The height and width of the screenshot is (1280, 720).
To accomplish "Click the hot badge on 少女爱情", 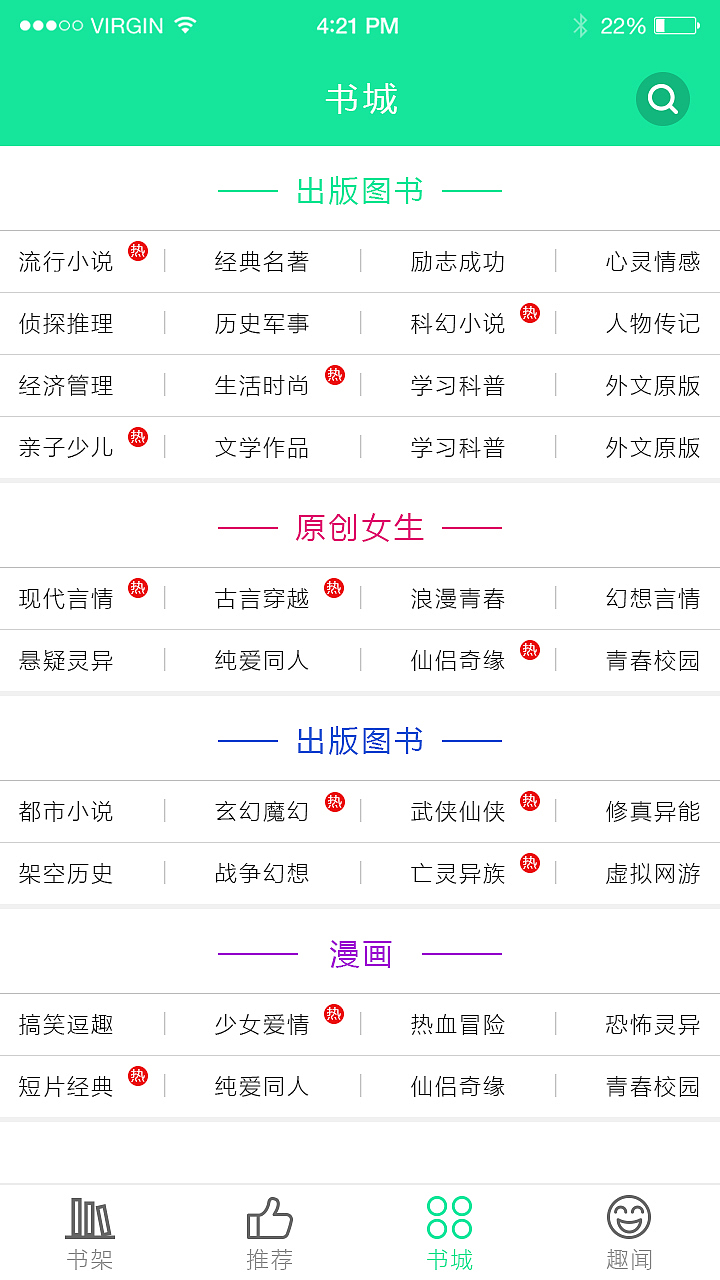I will click(335, 1013).
